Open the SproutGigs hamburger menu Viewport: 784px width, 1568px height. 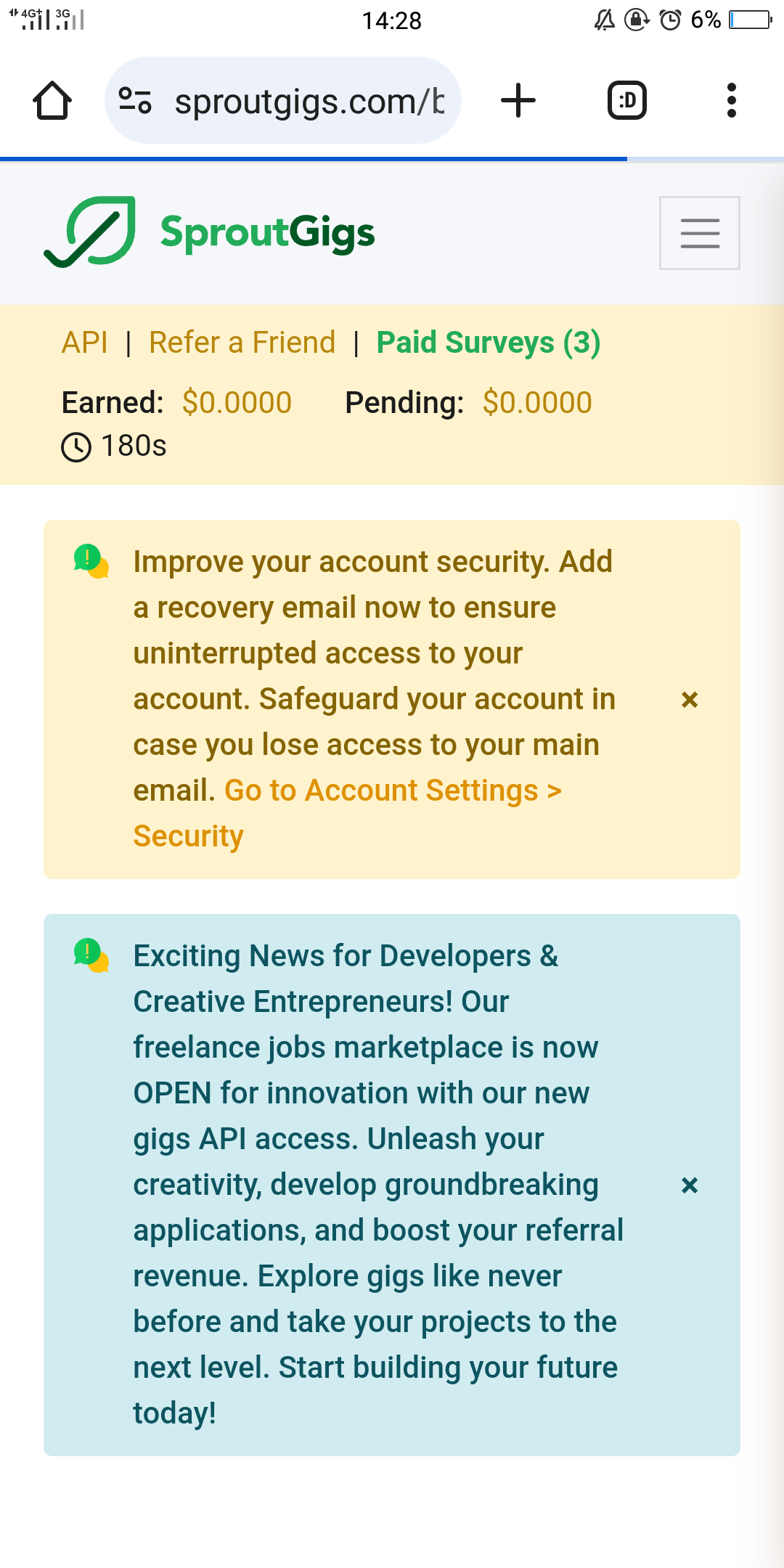pyautogui.click(x=699, y=233)
